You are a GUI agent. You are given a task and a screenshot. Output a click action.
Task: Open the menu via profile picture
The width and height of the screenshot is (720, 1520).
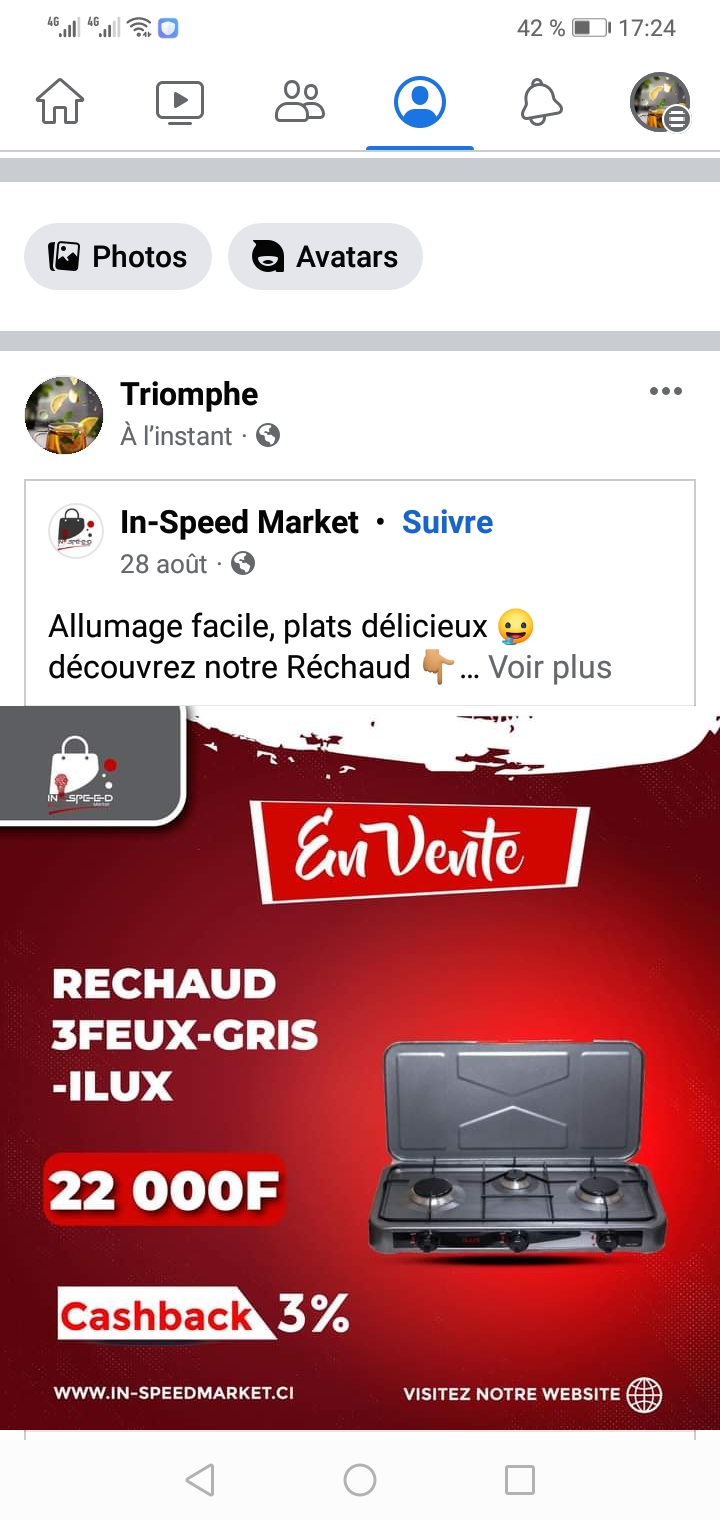coord(660,102)
